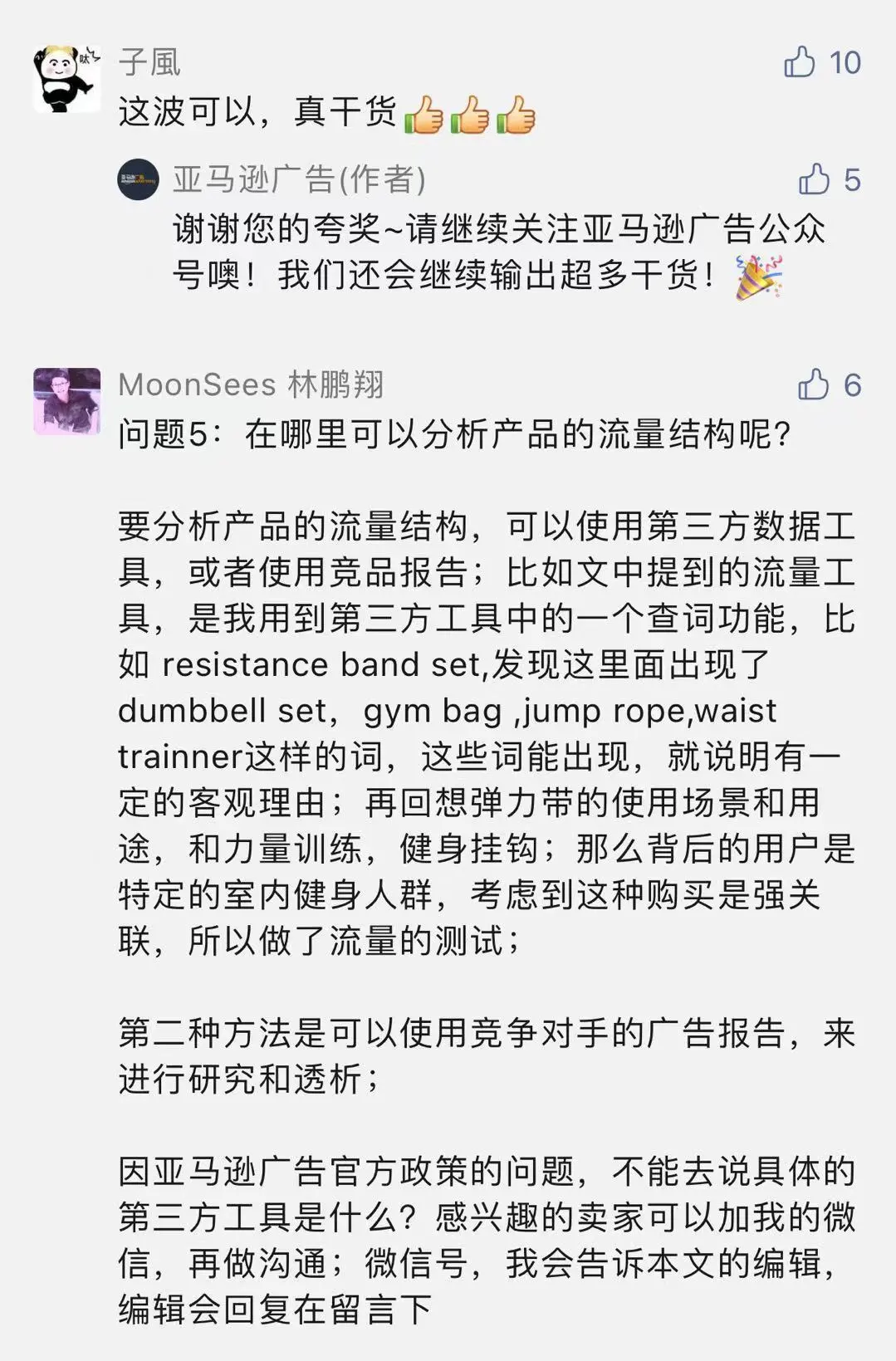Open the 亚马逊广告 author avatar
This screenshot has width=896, height=1361.
click(x=138, y=179)
